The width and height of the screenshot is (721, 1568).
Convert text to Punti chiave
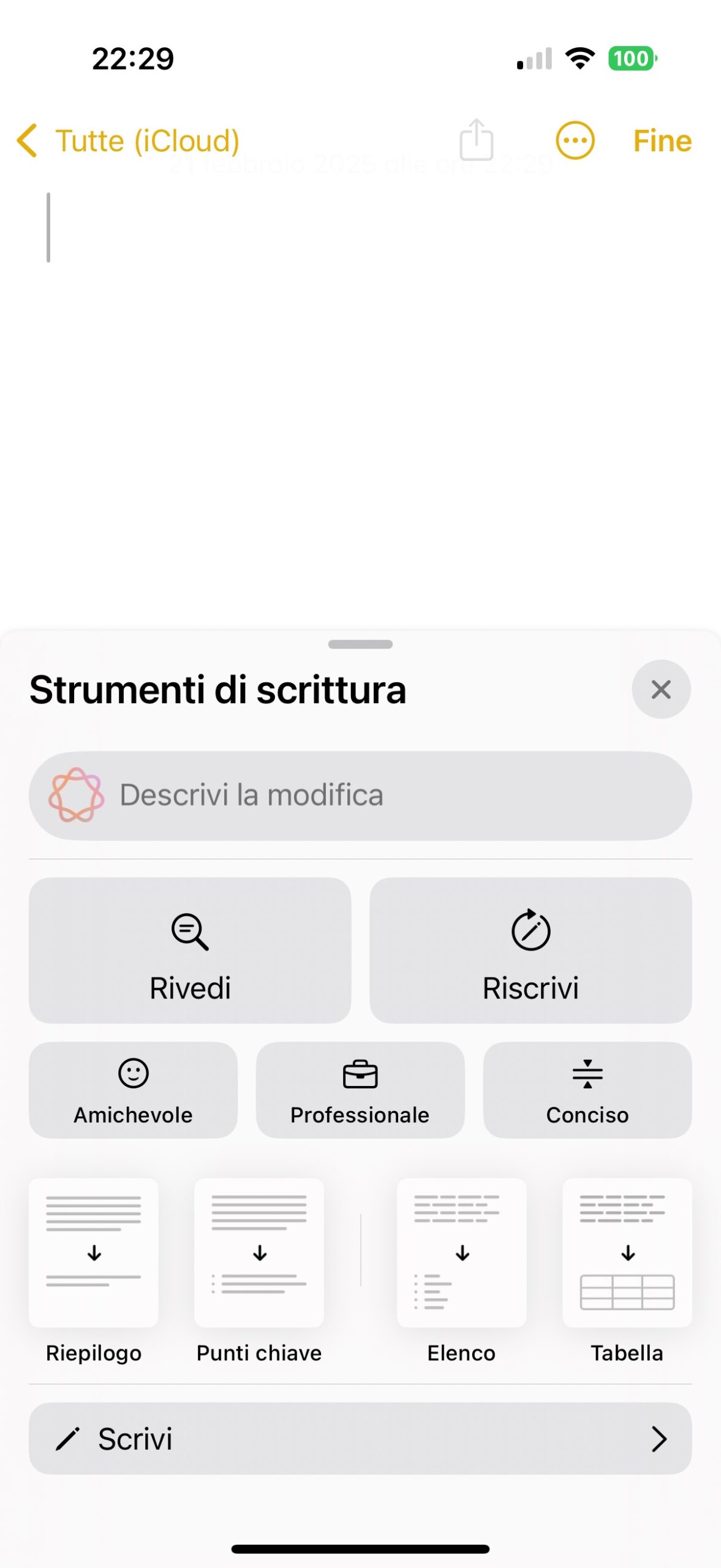[259, 1270]
